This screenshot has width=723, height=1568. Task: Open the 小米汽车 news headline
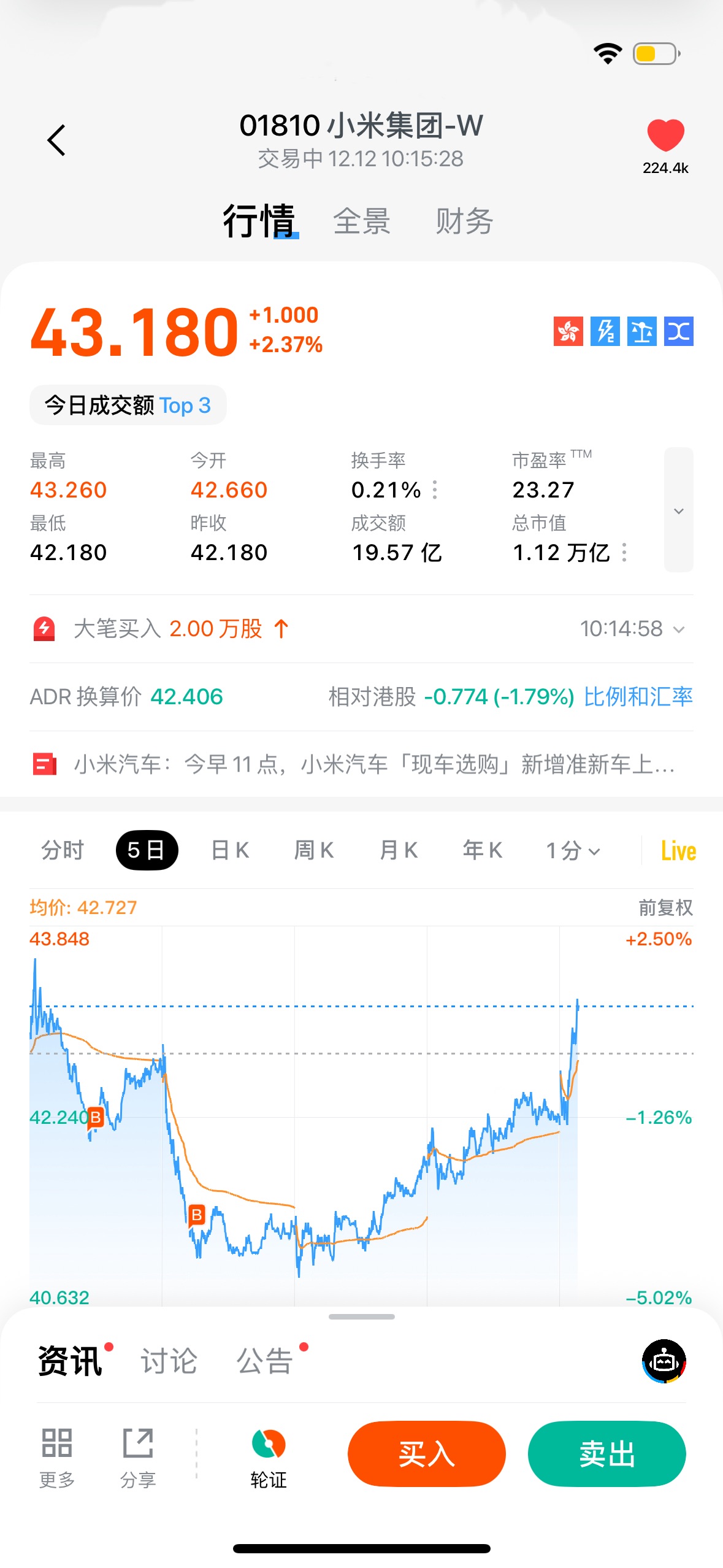coord(374,765)
